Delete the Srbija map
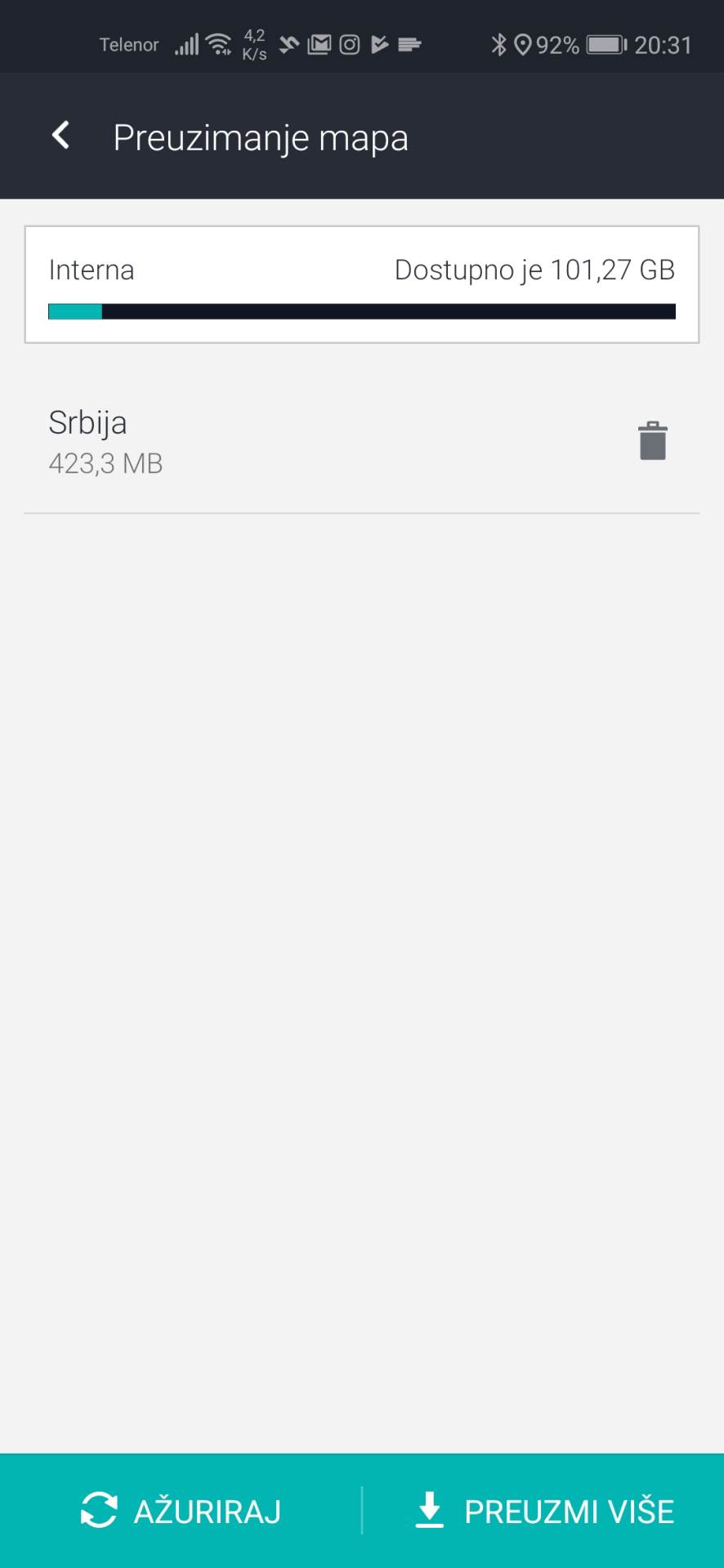Screen dimensions: 724x1568 [x=652, y=441]
